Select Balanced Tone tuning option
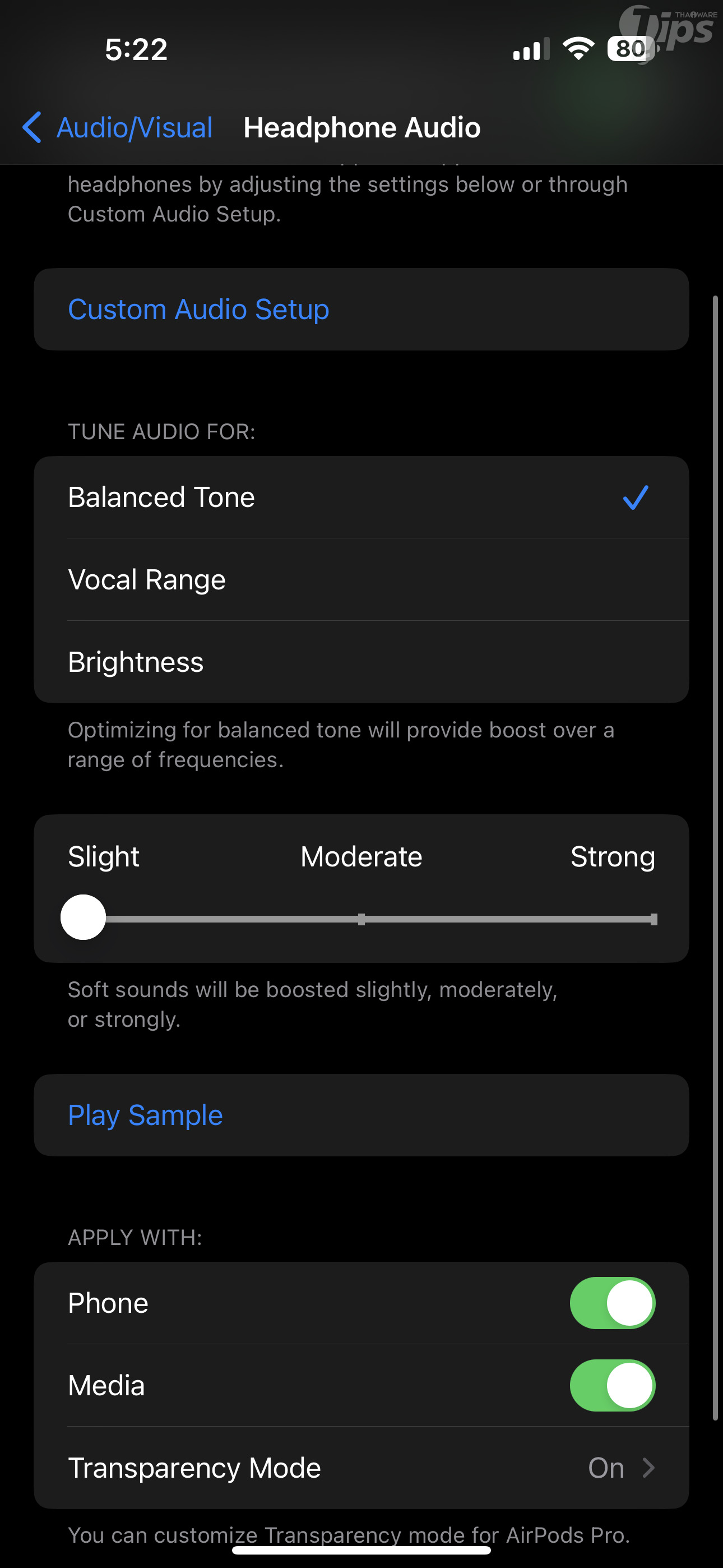The height and width of the screenshot is (1568, 723). pos(360,497)
